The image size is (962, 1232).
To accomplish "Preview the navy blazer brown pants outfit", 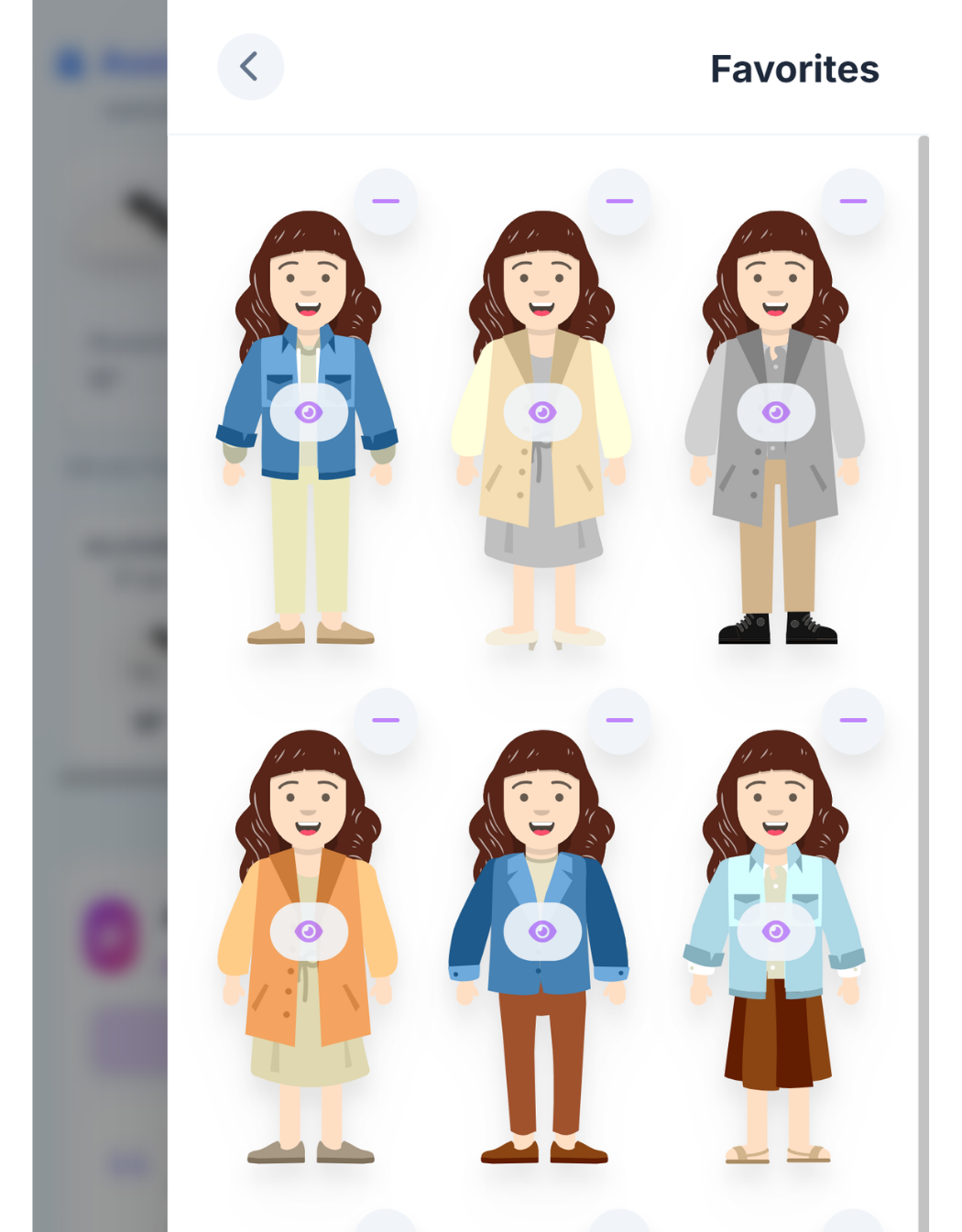I will click(x=542, y=932).
